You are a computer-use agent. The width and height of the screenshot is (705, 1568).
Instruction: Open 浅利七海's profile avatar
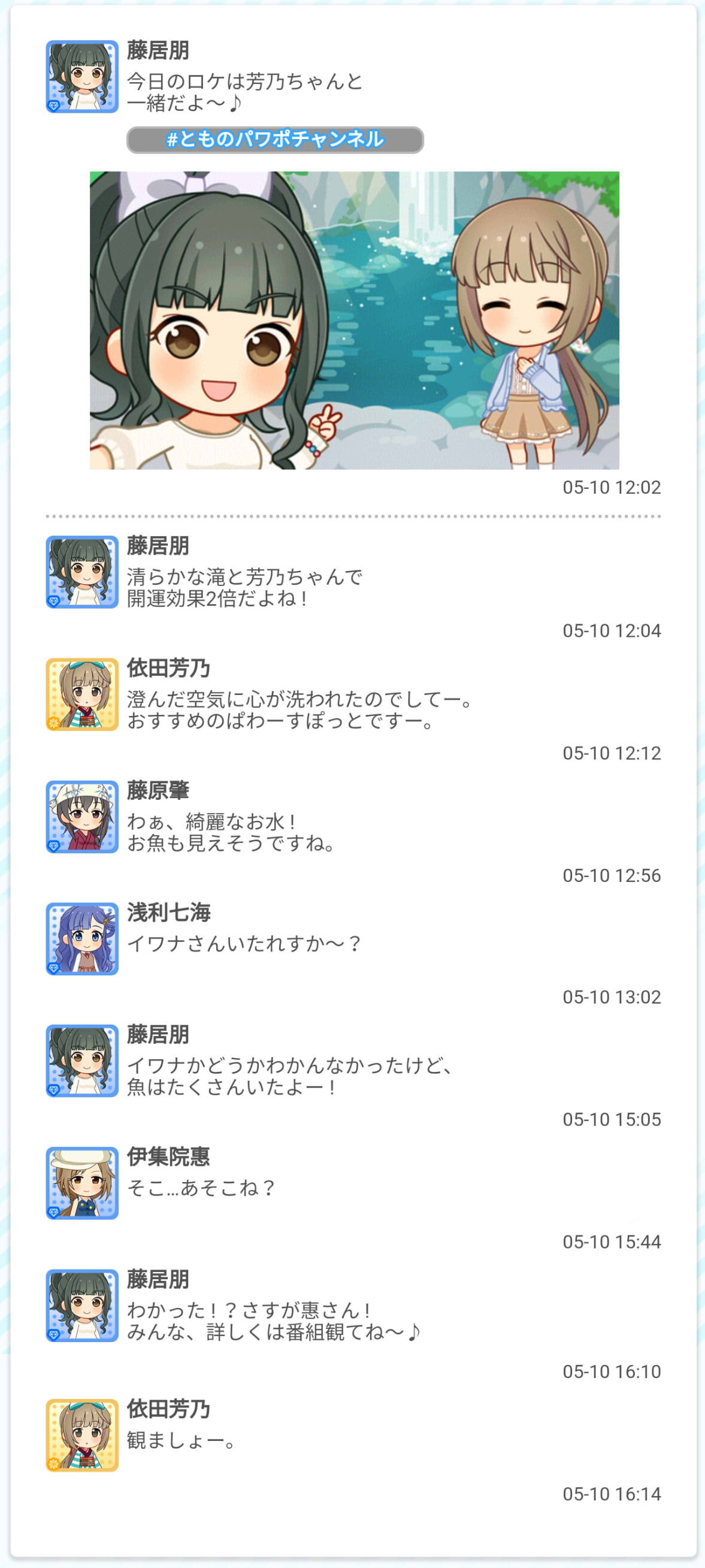pyautogui.click(x=82, y=939)
